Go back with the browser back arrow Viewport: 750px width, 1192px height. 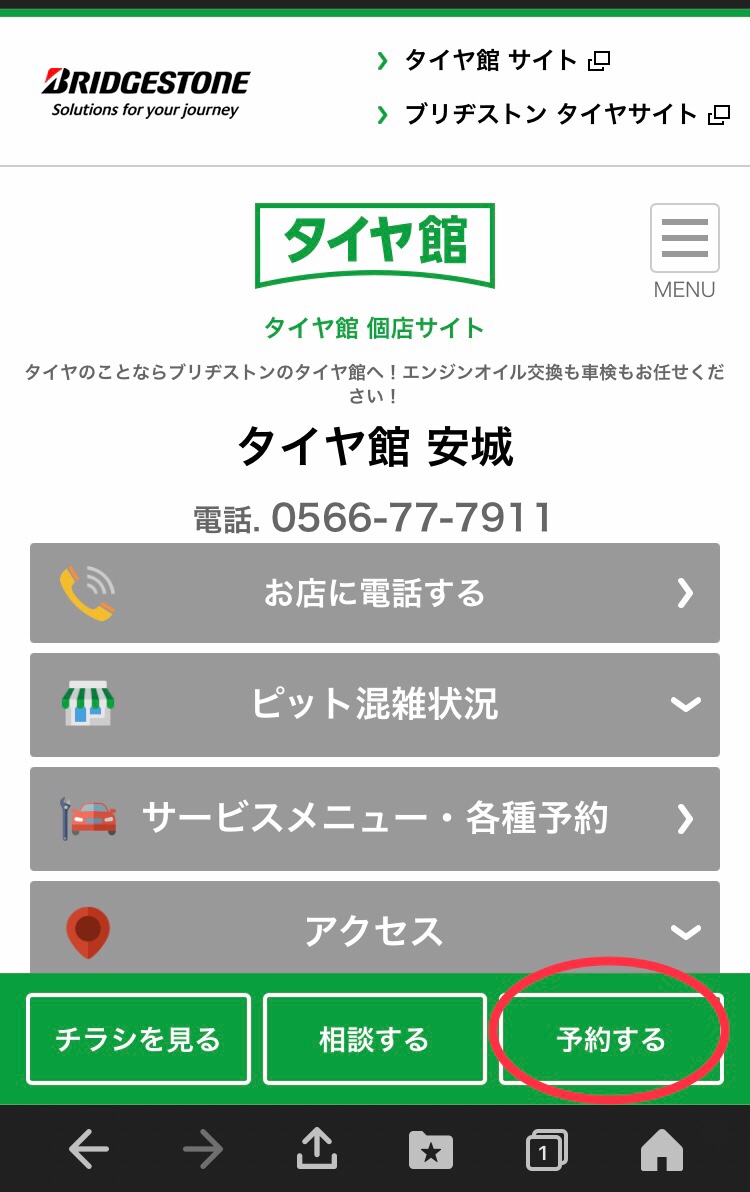(x=89, y=1151)
